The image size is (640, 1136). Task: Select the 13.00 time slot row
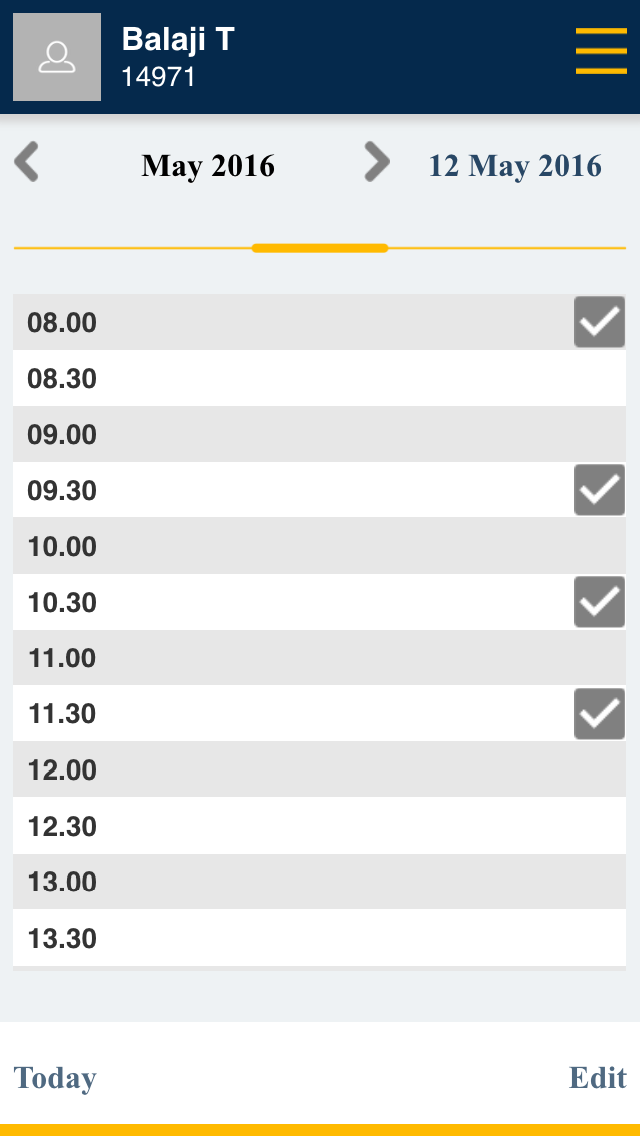(320, 882)
